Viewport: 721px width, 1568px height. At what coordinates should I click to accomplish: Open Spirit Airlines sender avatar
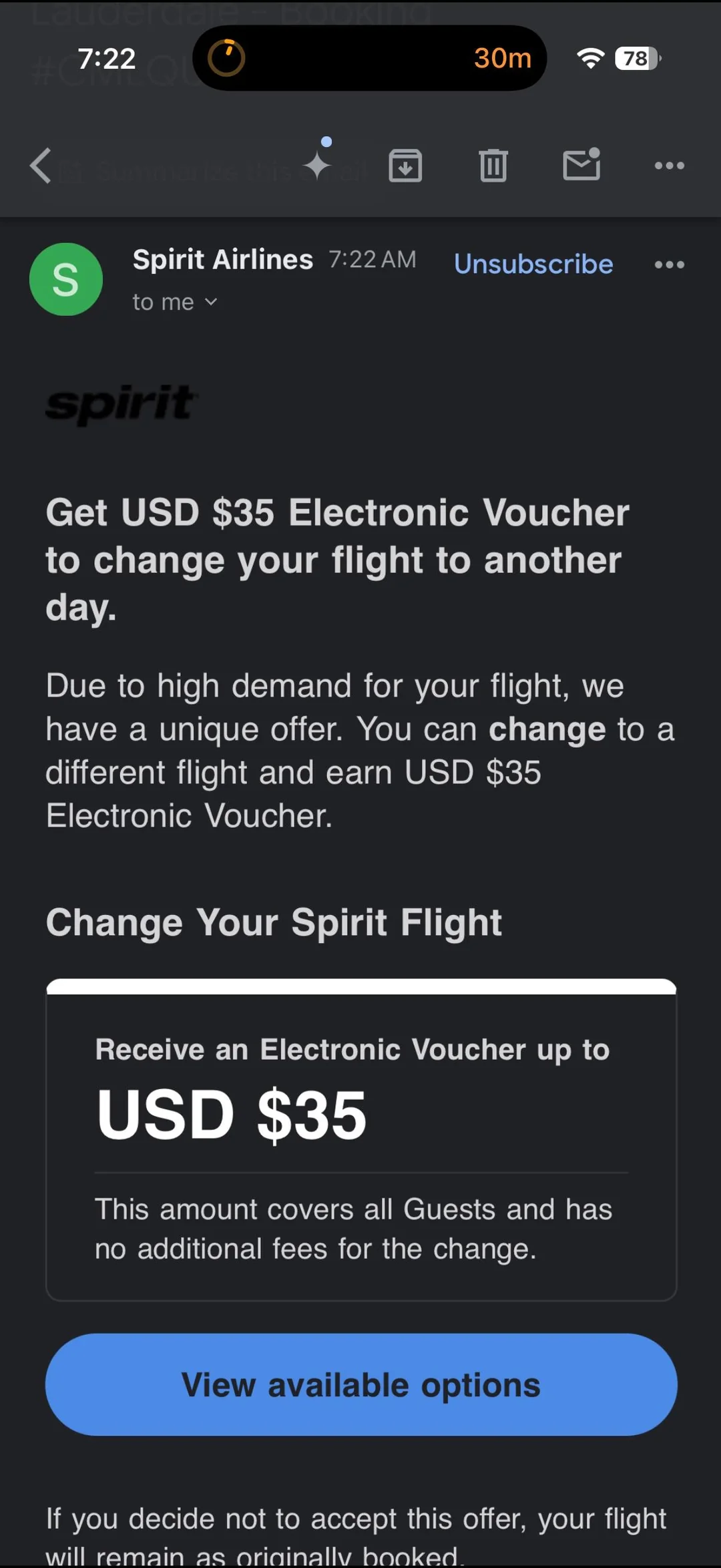pyautogui.click(x=66, y=279)
